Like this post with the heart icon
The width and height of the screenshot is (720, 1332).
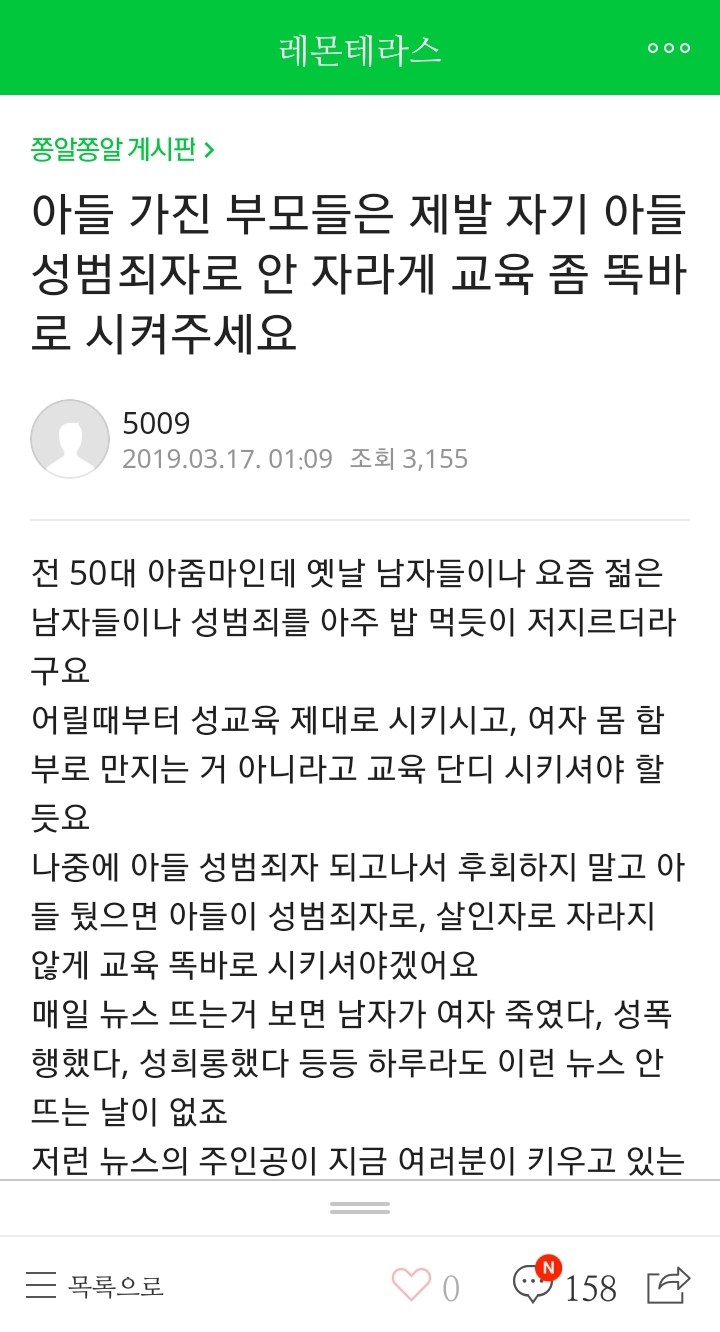[411, 1284]
